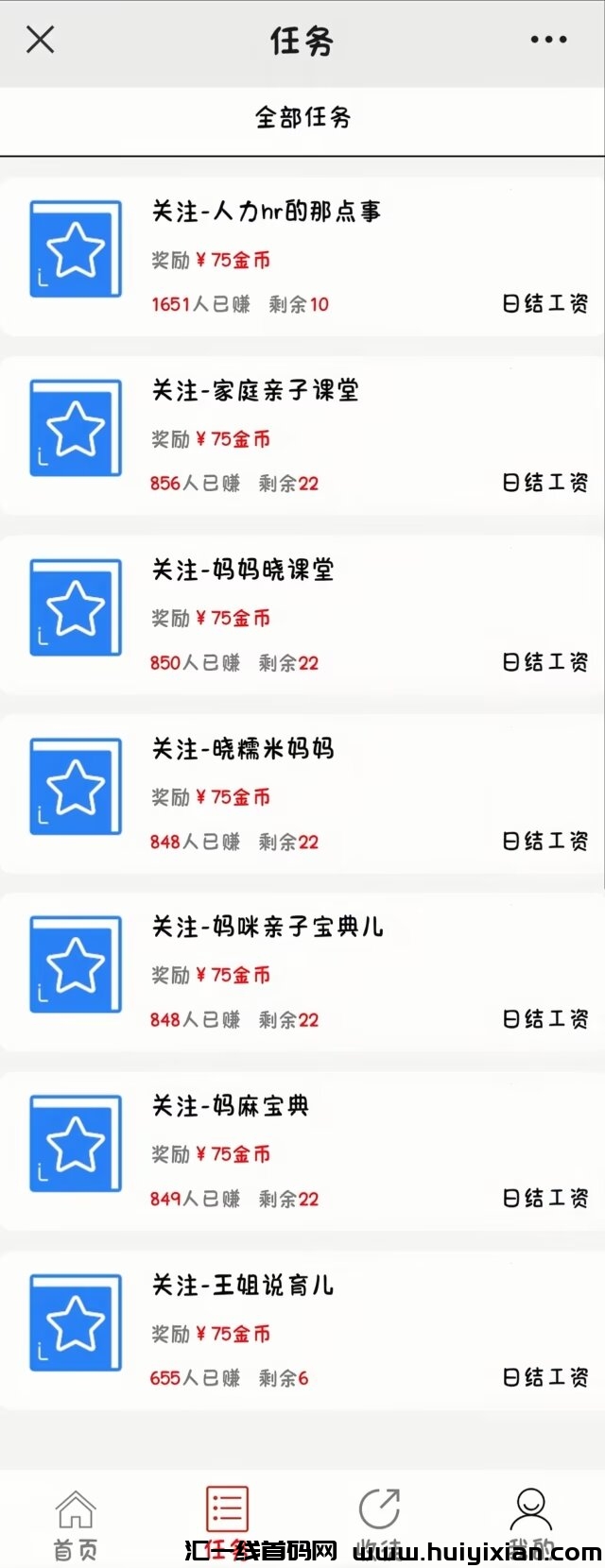
Task: Open the task 关注-人力hr的那点事
Action: coord(267,212)
